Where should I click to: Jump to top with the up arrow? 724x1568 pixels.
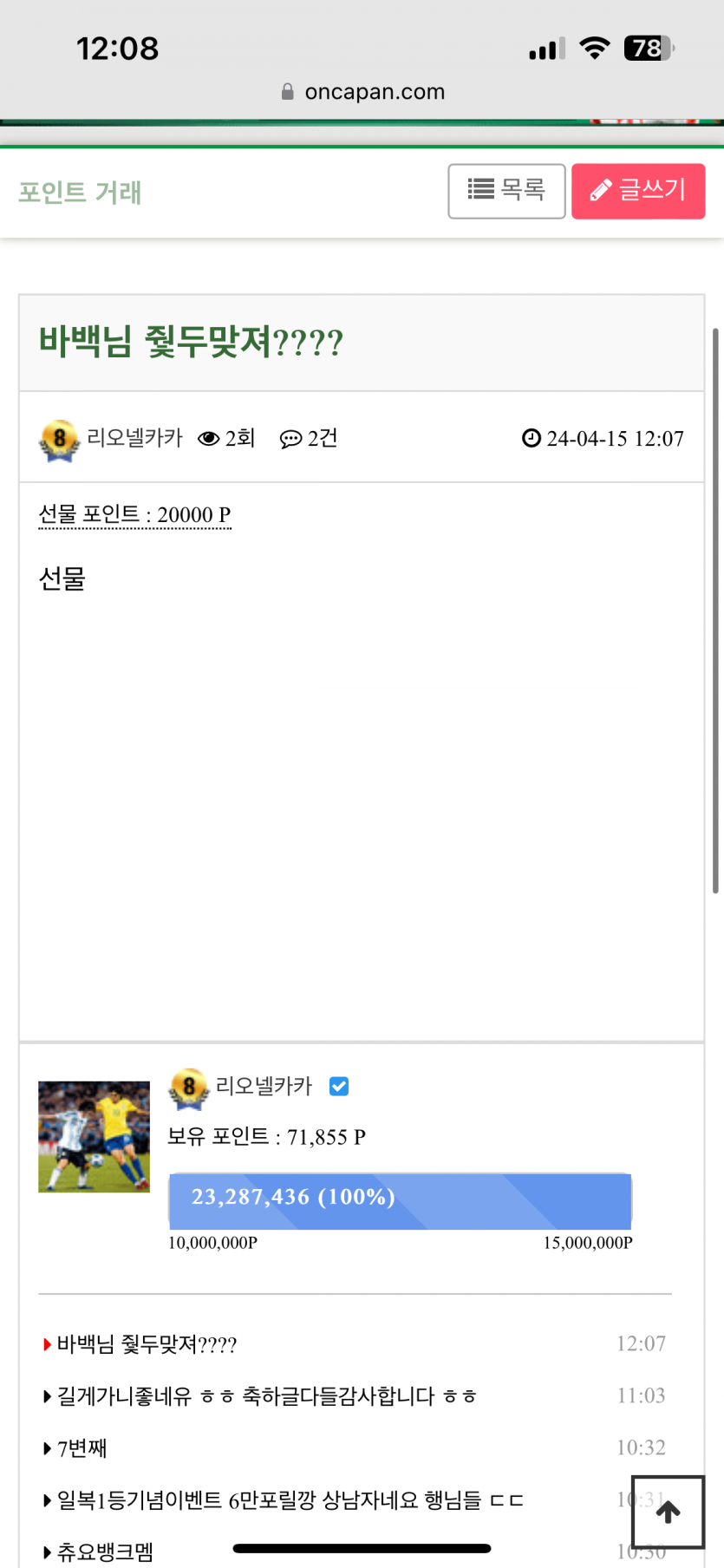[x=668, y=1512]
